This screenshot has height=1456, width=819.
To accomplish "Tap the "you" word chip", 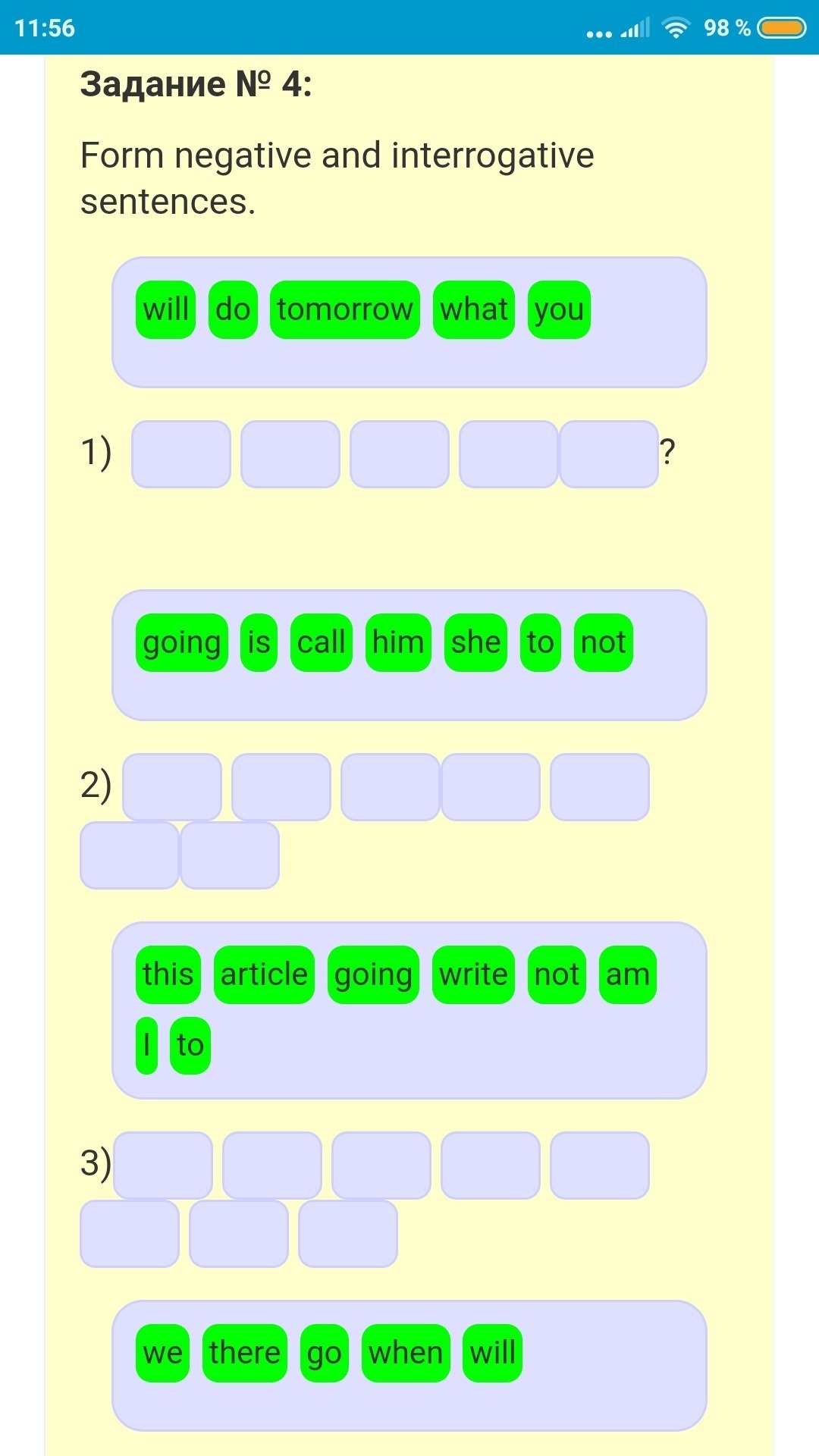I will [559, 309].
